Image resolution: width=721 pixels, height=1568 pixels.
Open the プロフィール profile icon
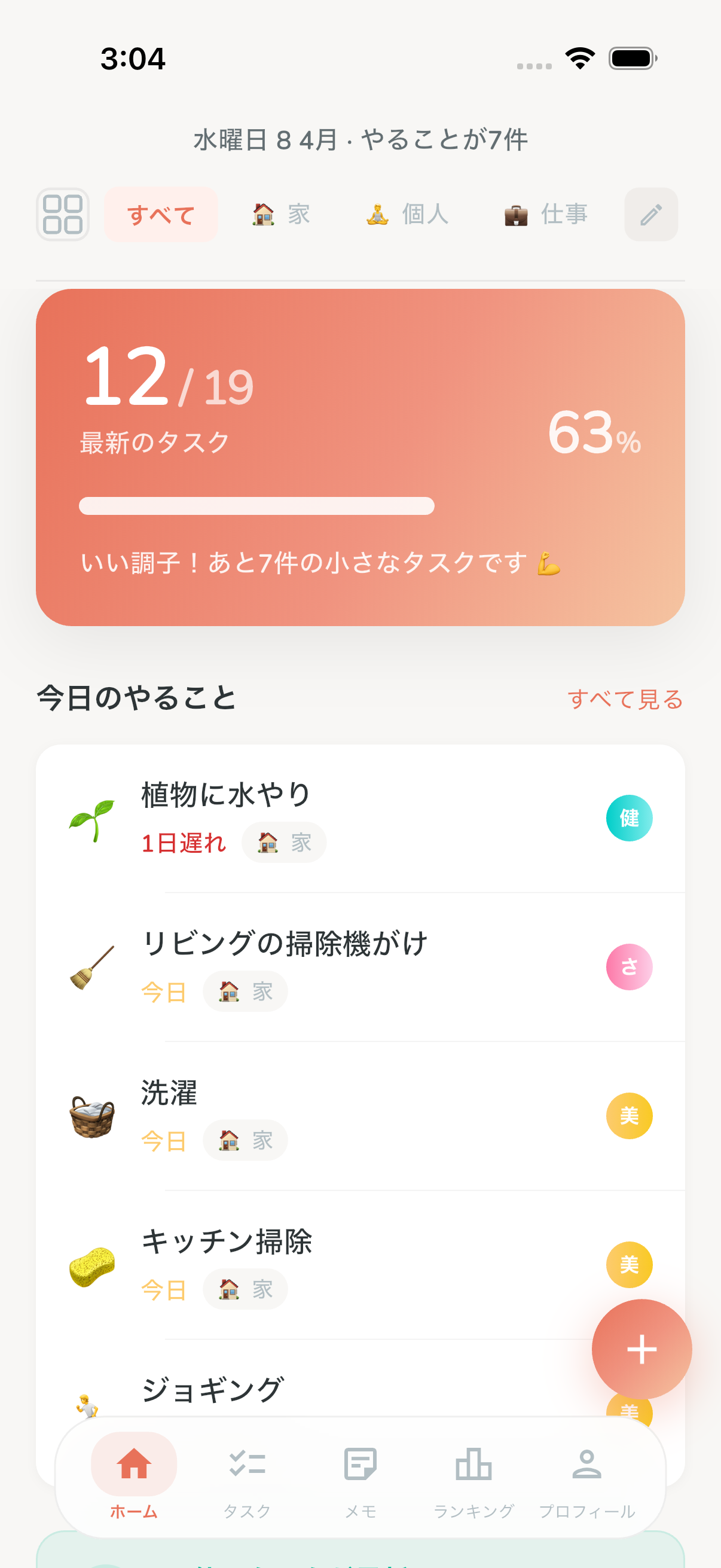click(x=588, y=1465)
